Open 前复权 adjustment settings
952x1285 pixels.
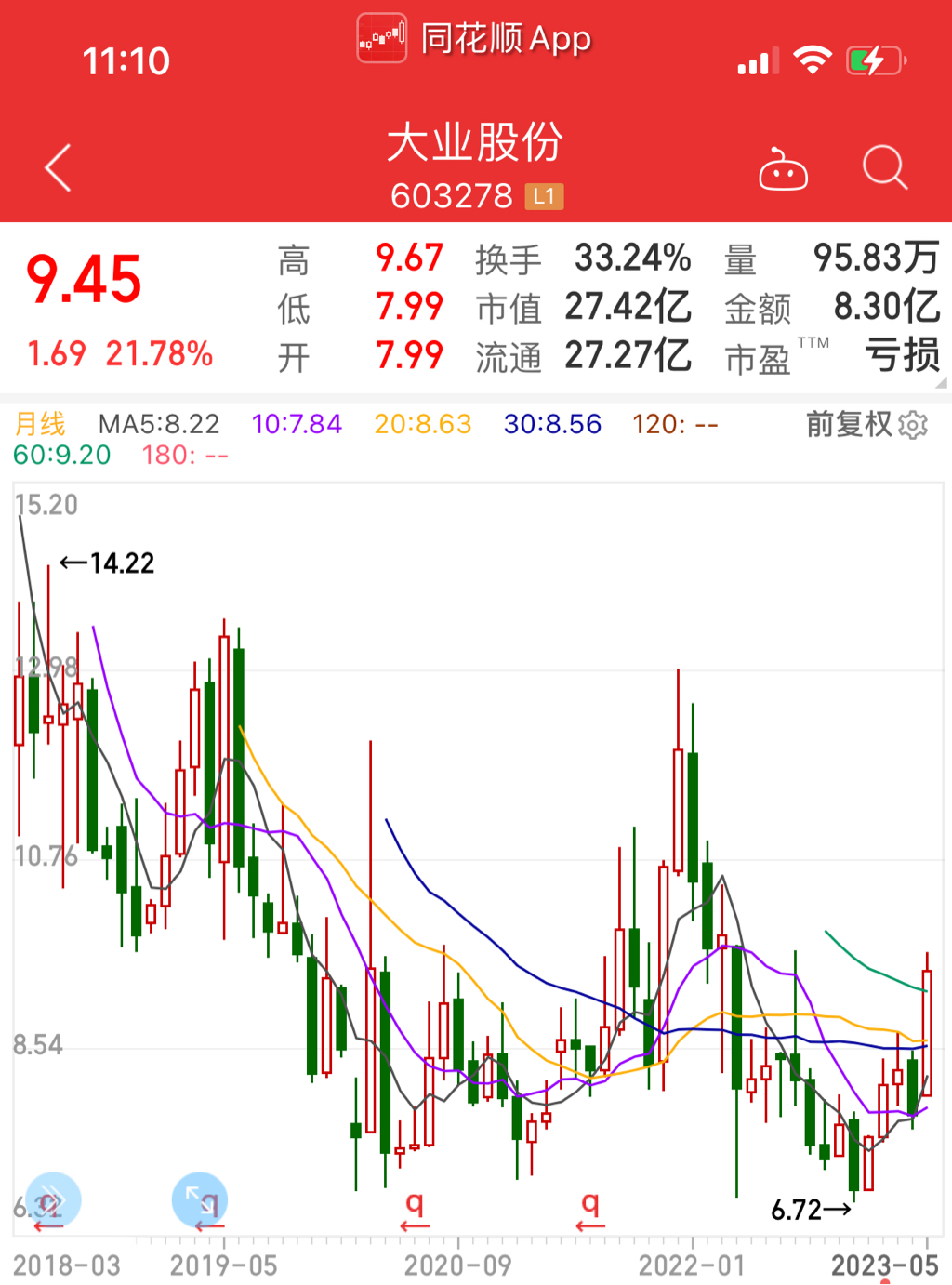point(866,425)
